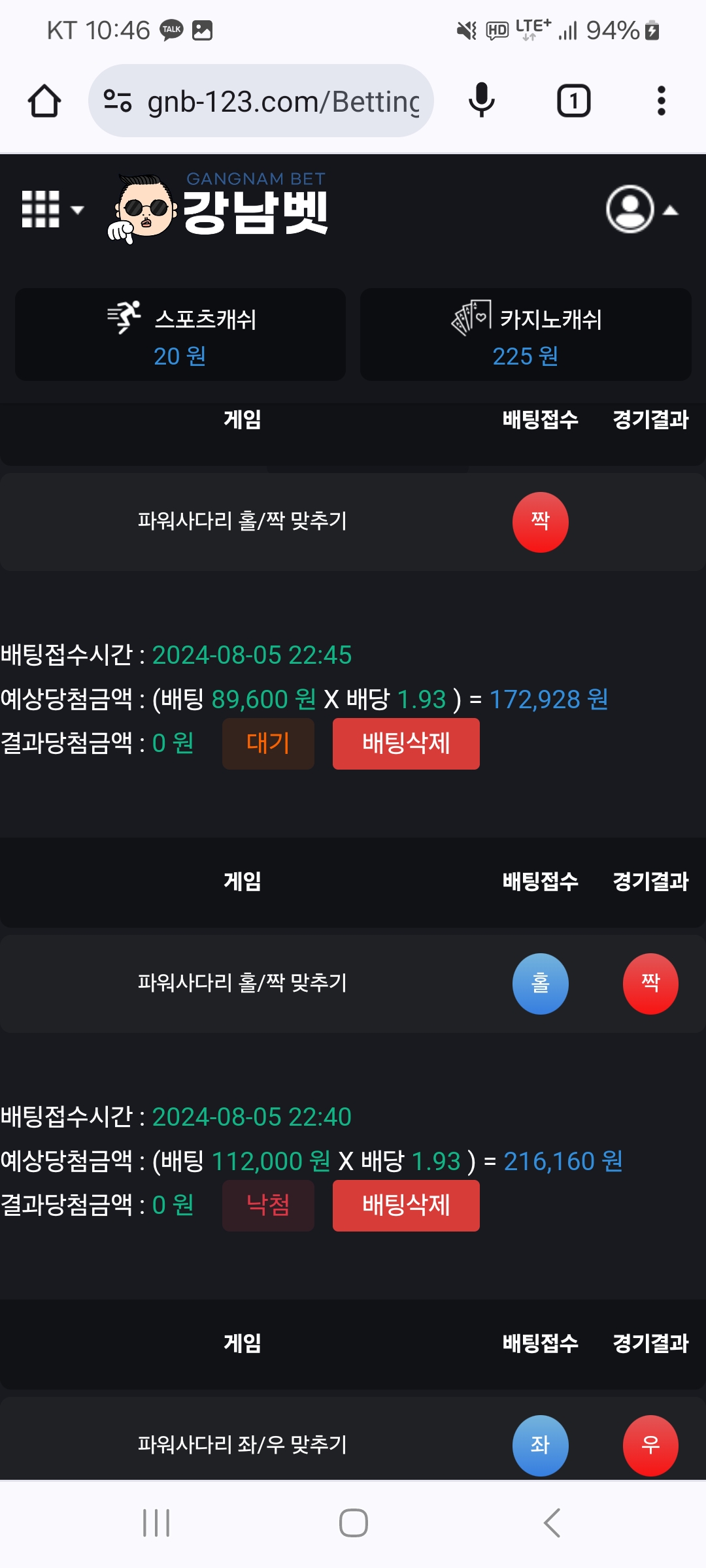
Task: Open recent apps from the navigation bar
Action: coord(156,1523)
